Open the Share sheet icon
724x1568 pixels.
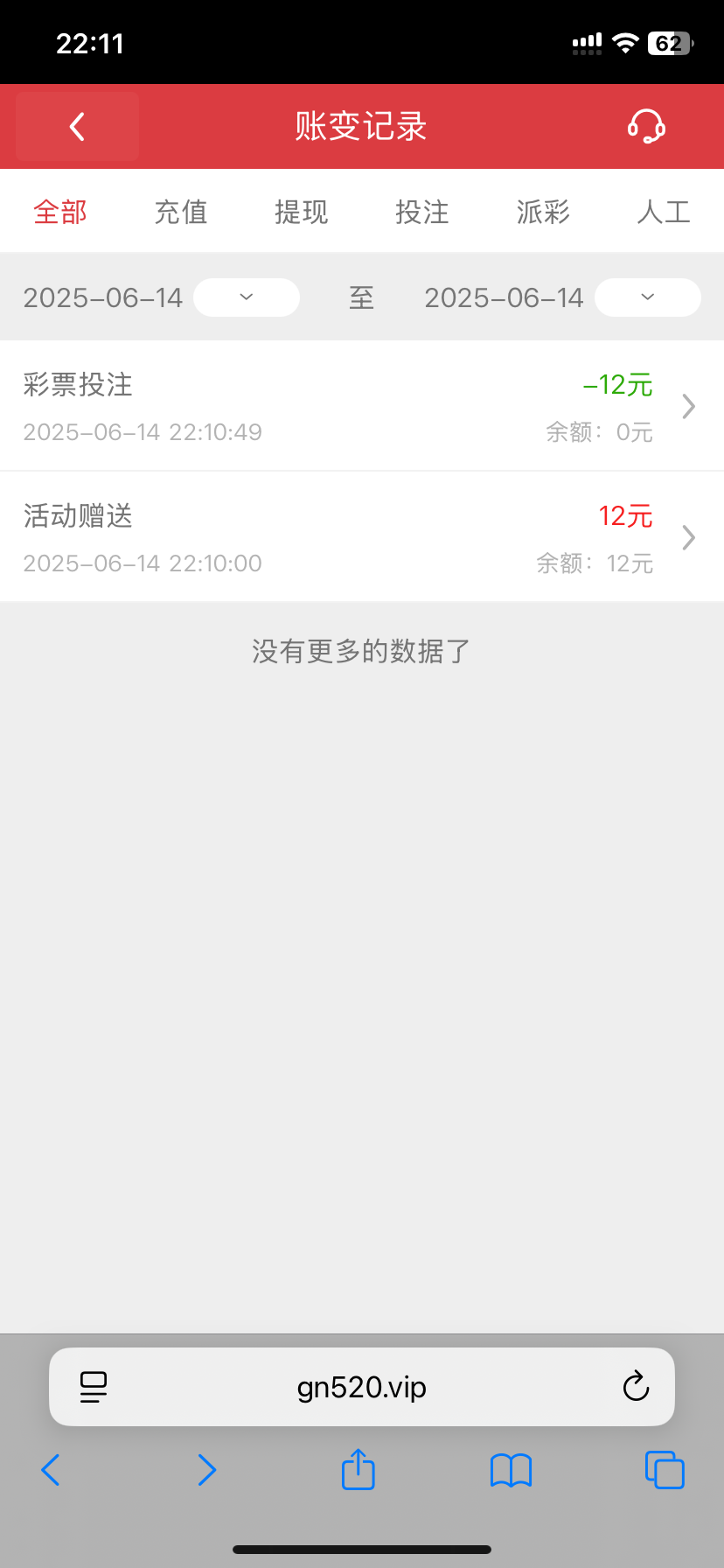357,1470
